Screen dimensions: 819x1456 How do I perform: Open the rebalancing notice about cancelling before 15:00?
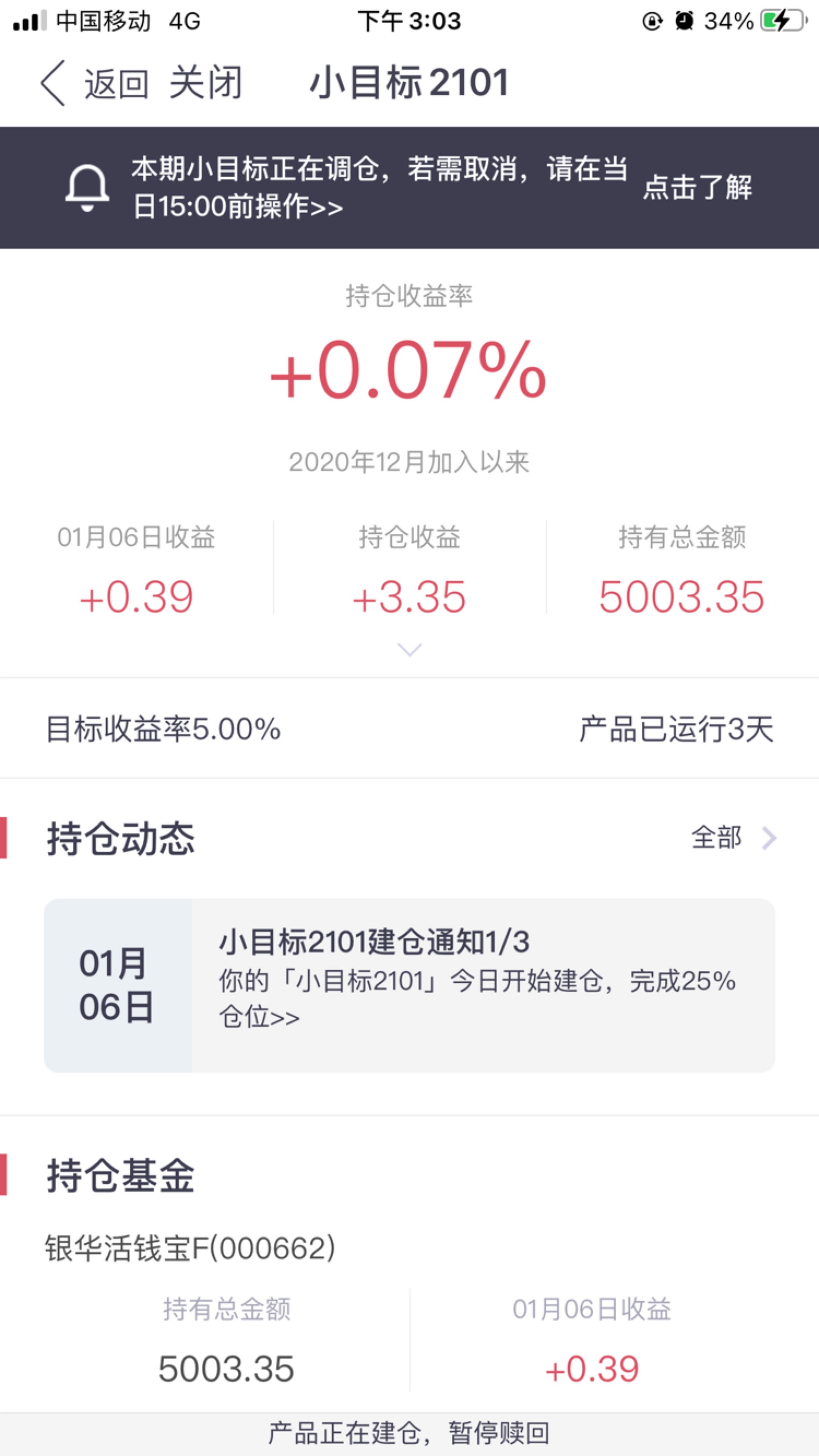click(x=379, y=187)
